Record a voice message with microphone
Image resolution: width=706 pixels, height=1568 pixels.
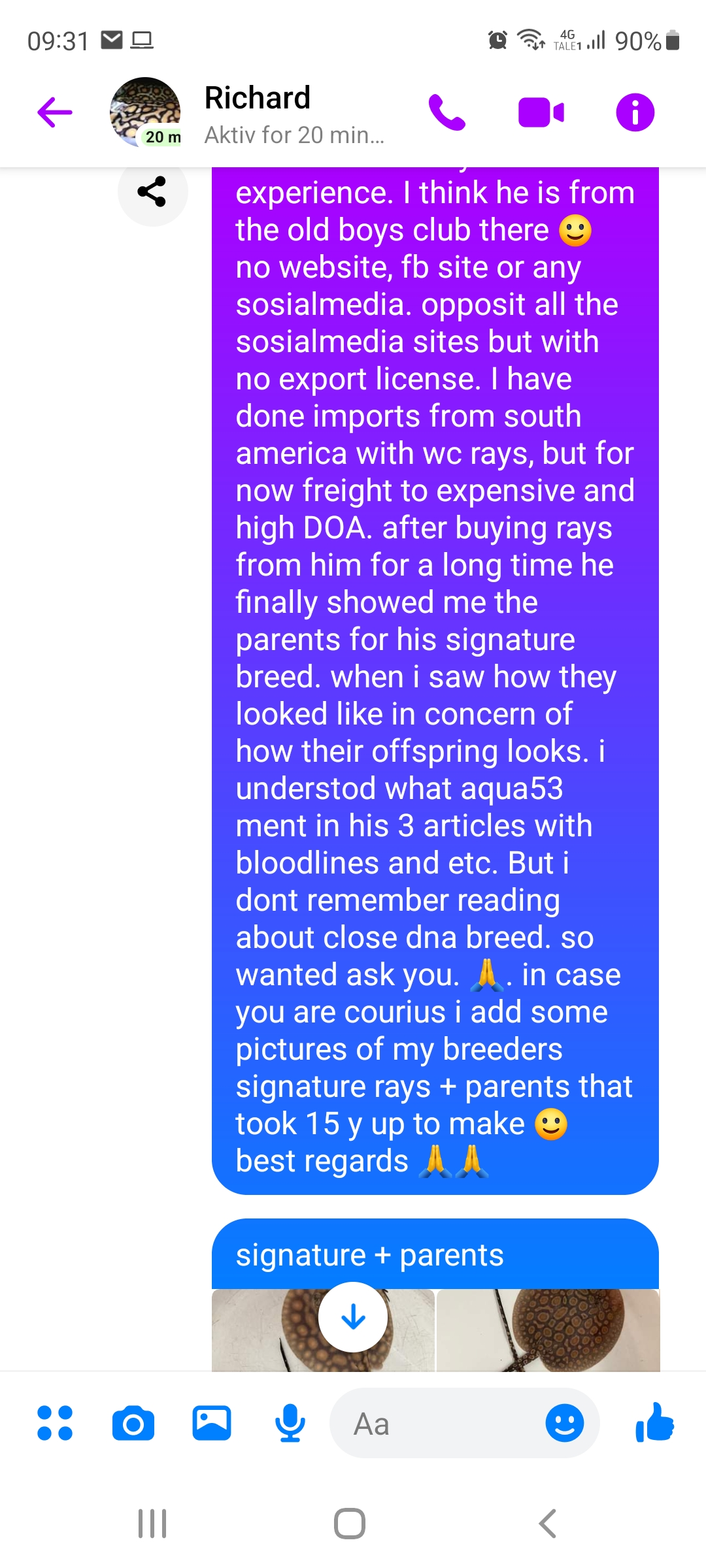[290, 1423]
